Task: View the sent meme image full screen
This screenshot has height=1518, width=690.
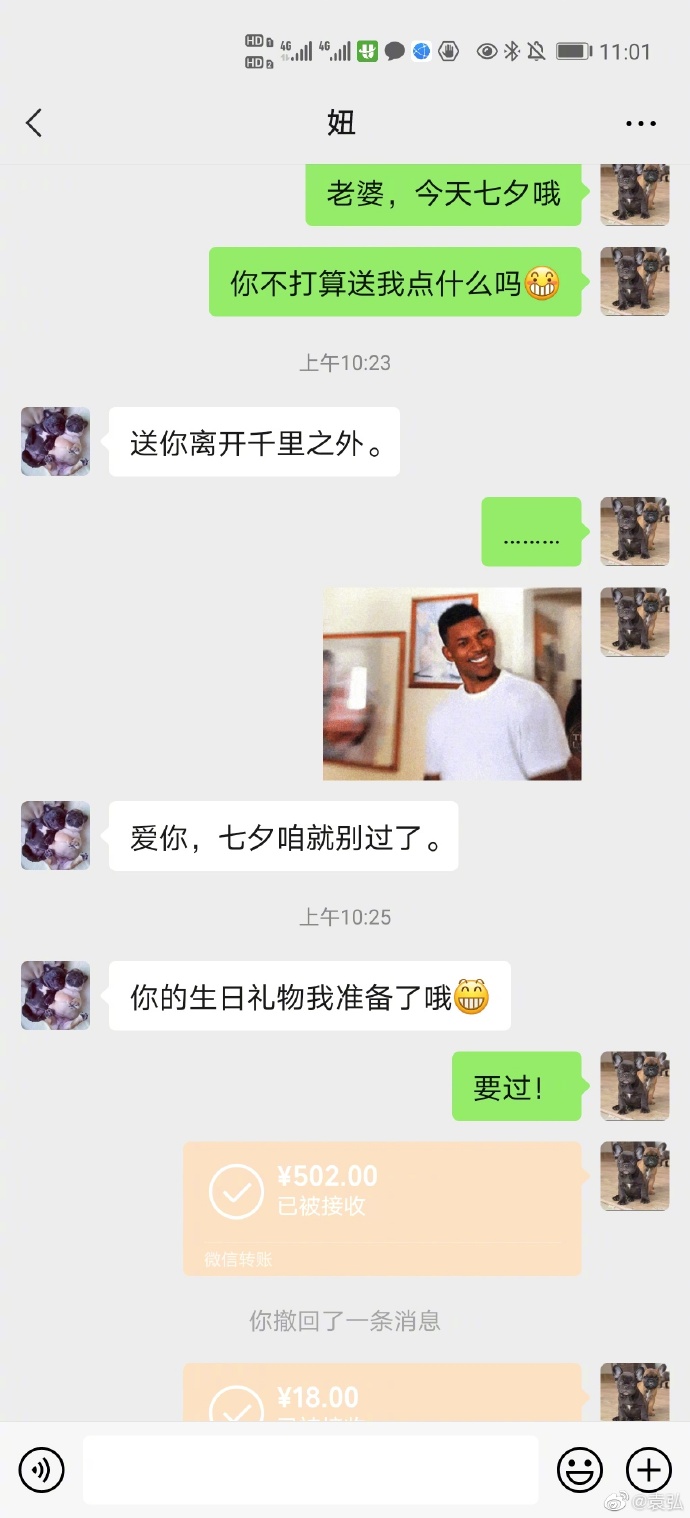Action: tap(452, 683)
